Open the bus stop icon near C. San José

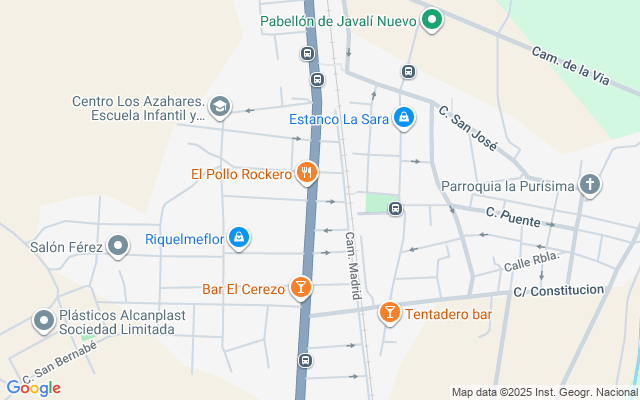coord(408,72)
